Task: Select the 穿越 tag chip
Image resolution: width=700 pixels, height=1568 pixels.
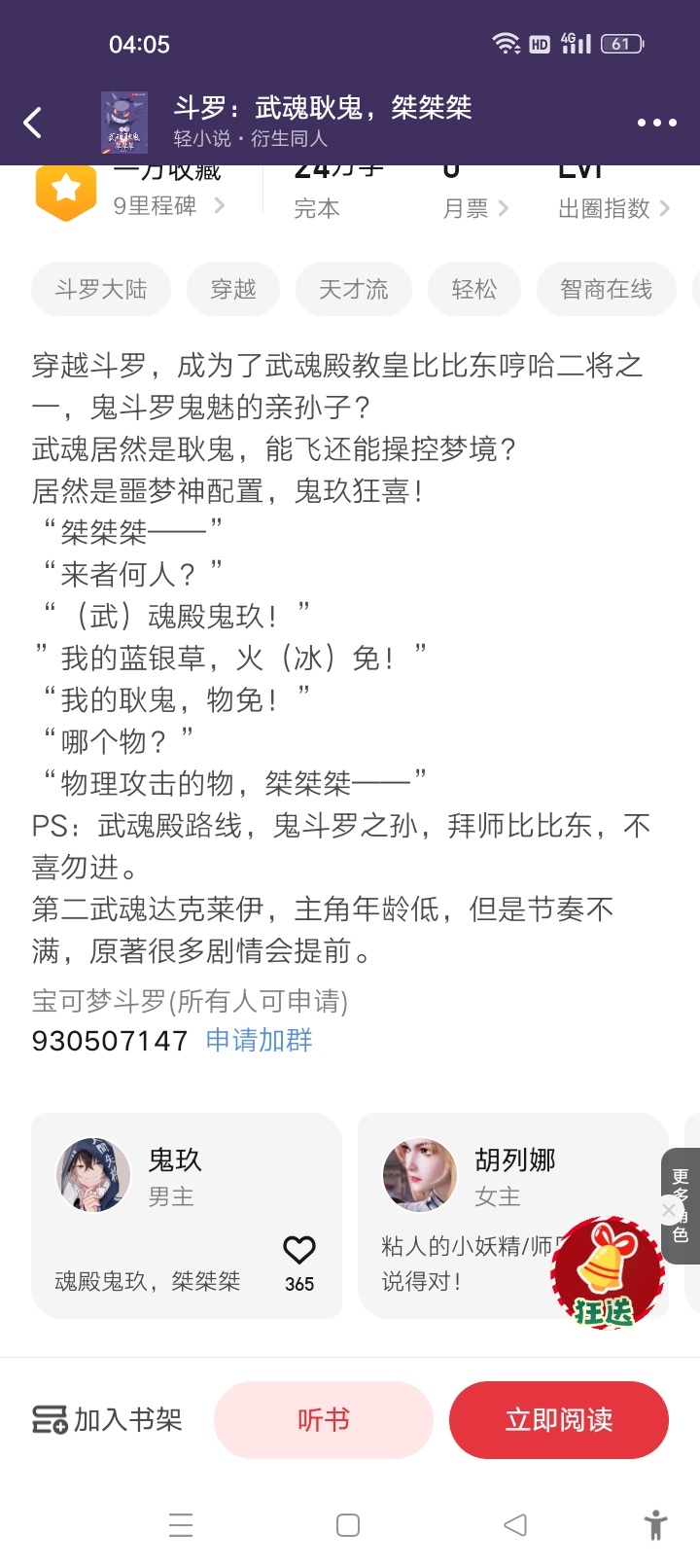Action: 233,289
